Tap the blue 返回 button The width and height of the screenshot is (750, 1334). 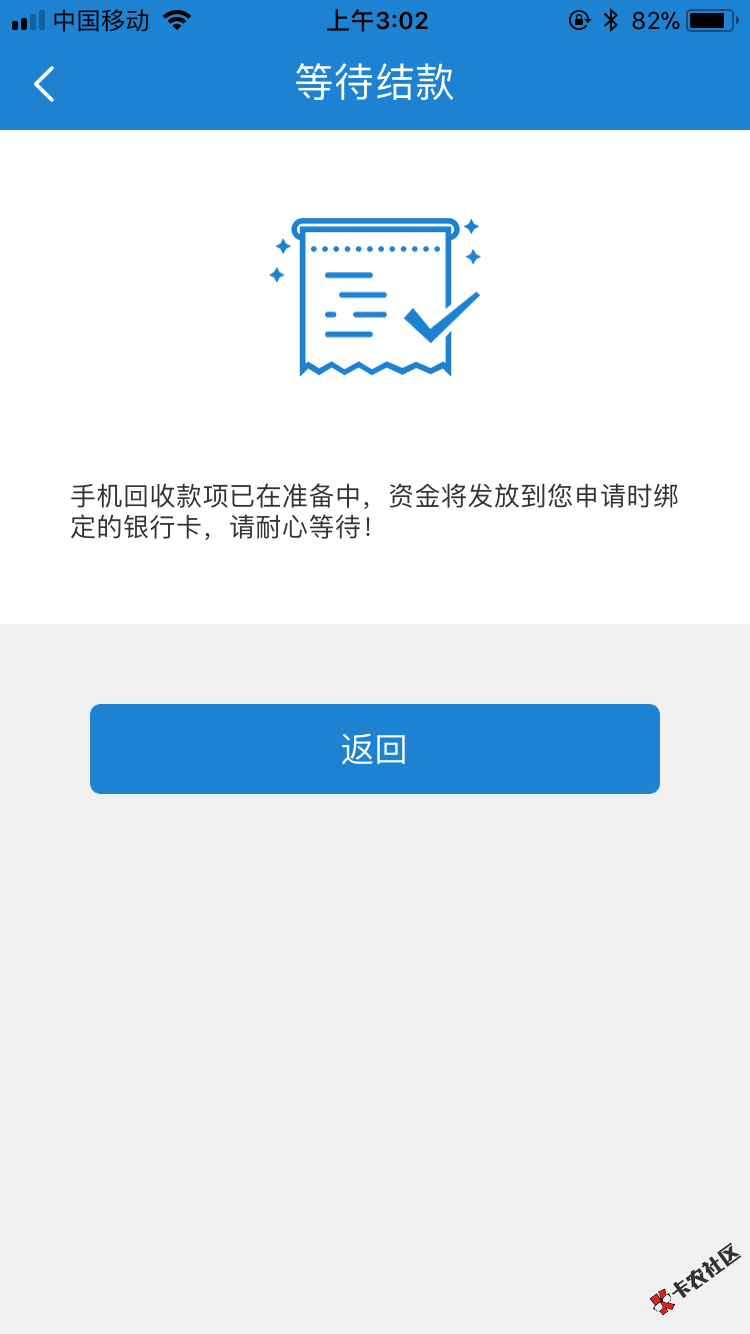point(375,749)
